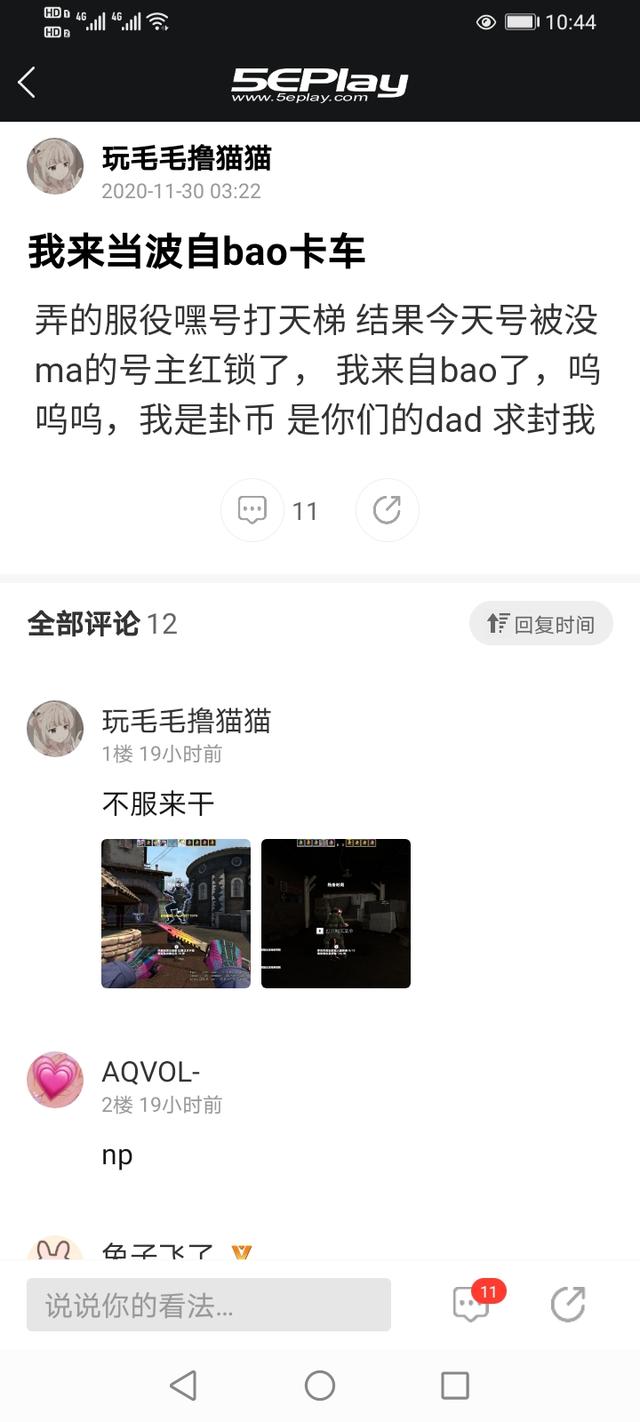
Task: Open the system recent apps button
Action: point(455,1385)
